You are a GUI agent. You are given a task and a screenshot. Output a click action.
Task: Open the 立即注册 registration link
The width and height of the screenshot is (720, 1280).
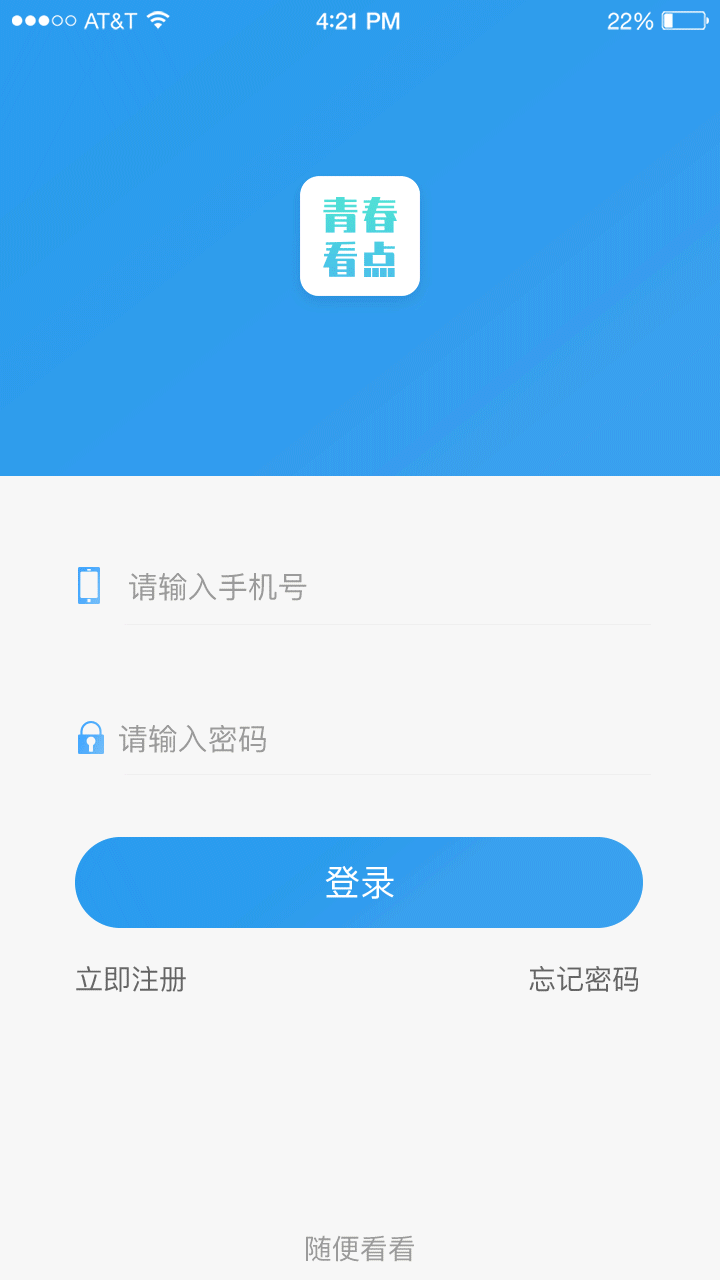(x=131, y=980)
